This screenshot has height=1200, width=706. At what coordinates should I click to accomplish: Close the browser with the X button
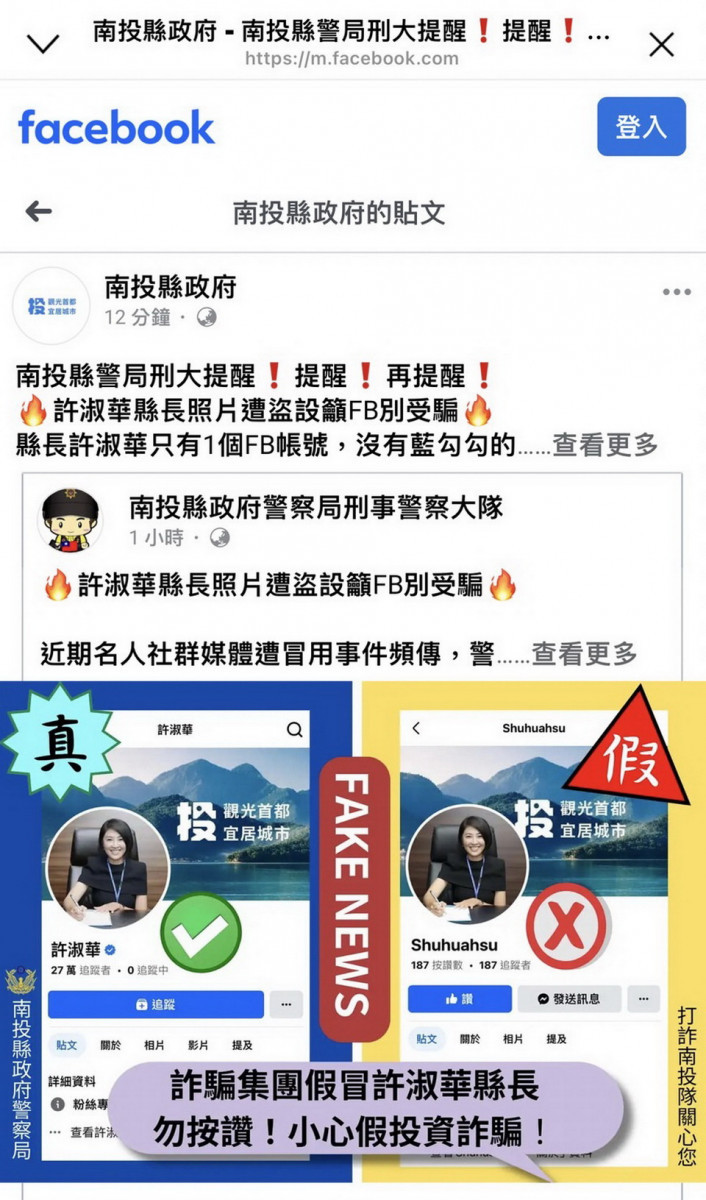tap(662, 44)
